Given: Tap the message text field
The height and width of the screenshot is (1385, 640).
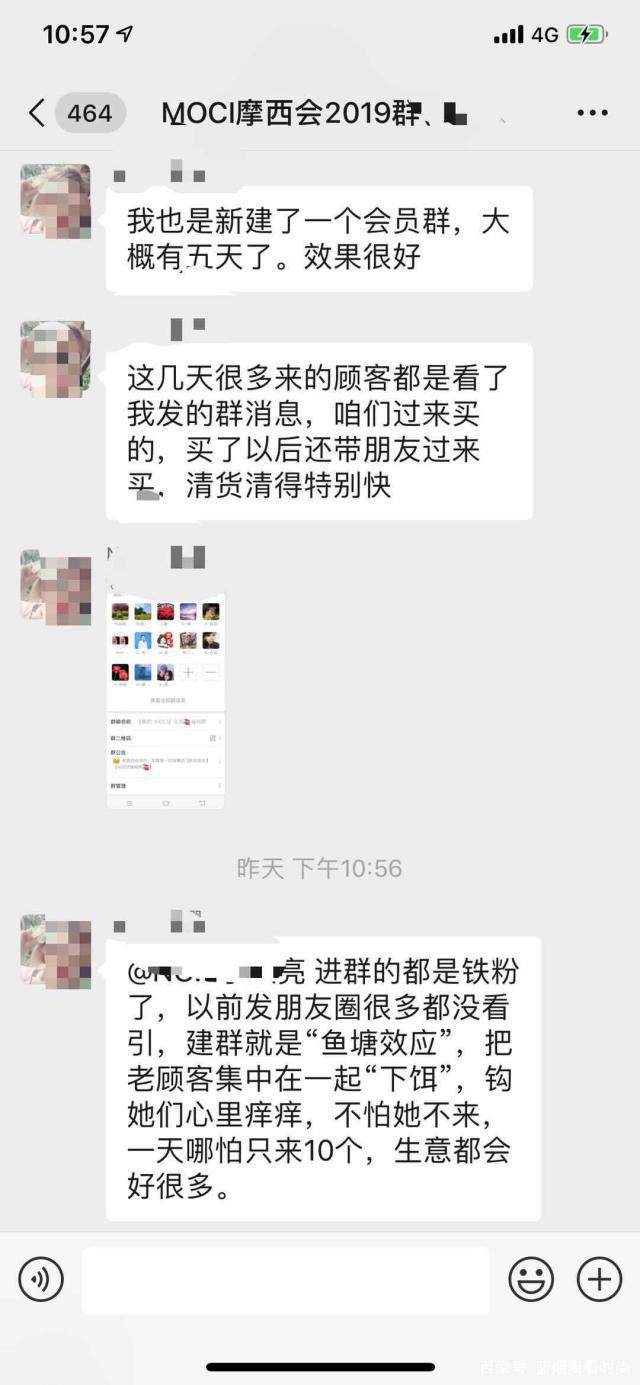Looking at the screenshot, I should (286, 1280).
